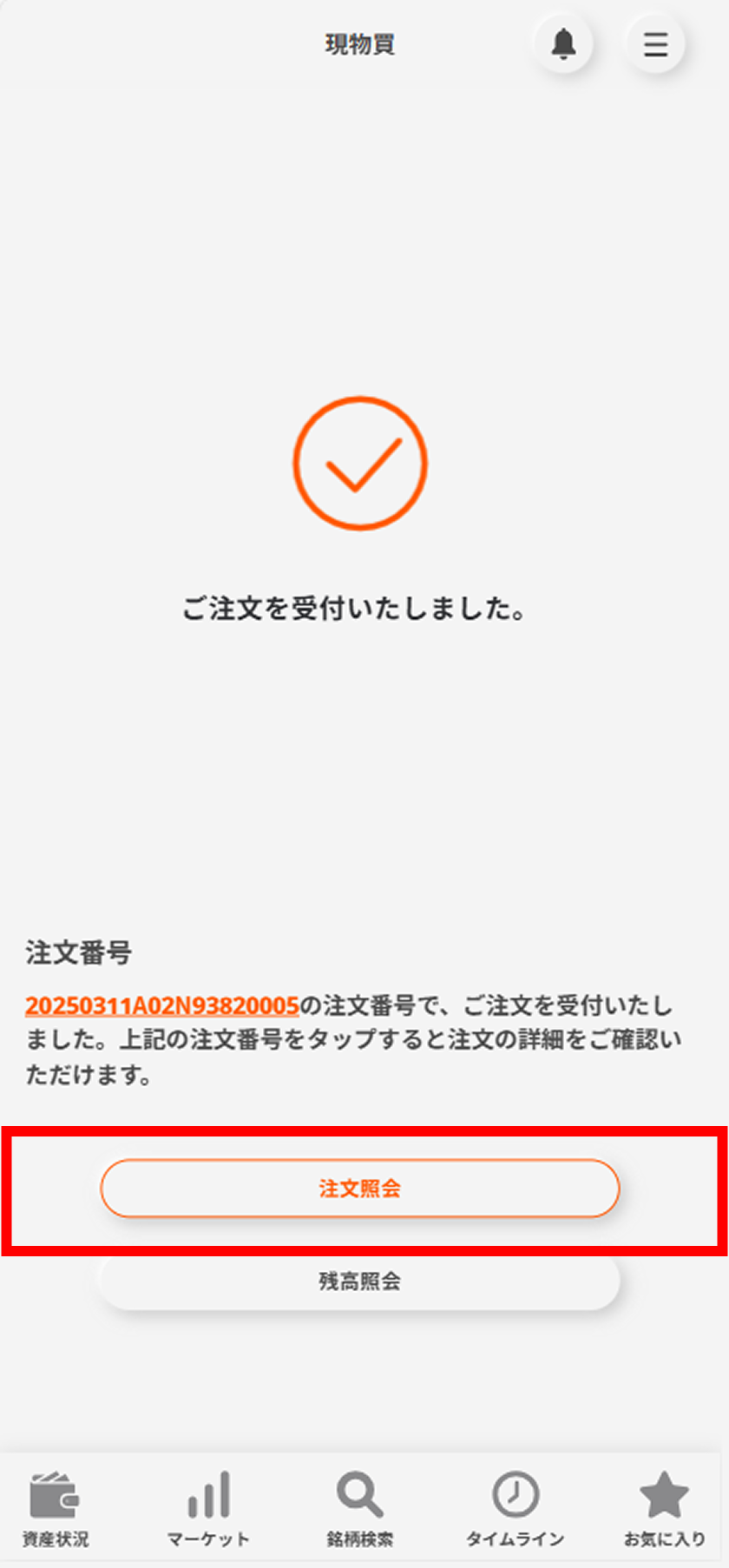Select the タイムライン tab
This screenshot has width=729, height=1568.
click(x=516, y=1508)
